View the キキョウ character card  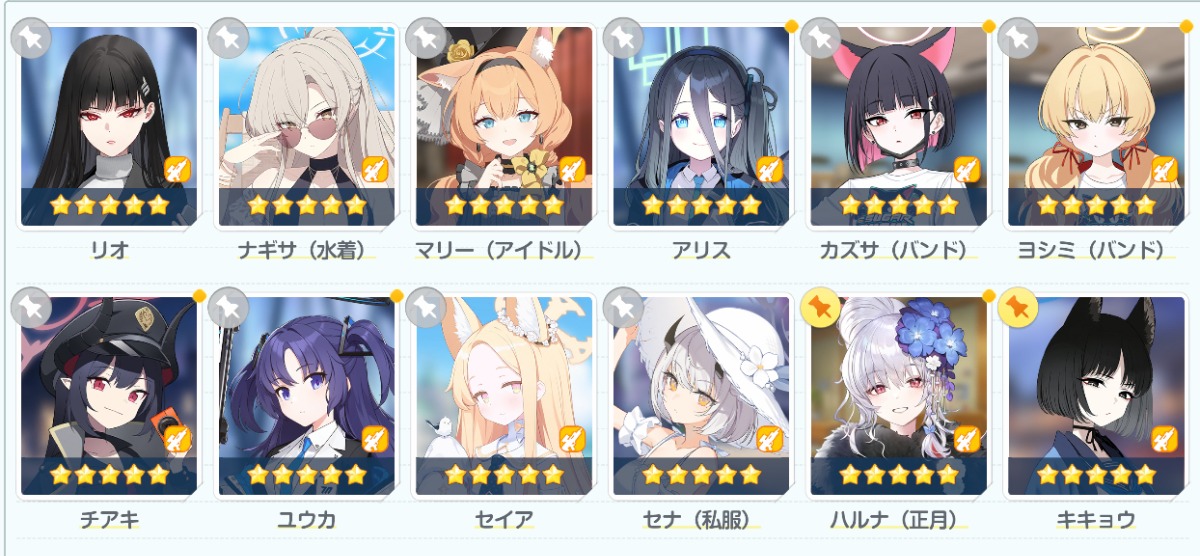1096,395
